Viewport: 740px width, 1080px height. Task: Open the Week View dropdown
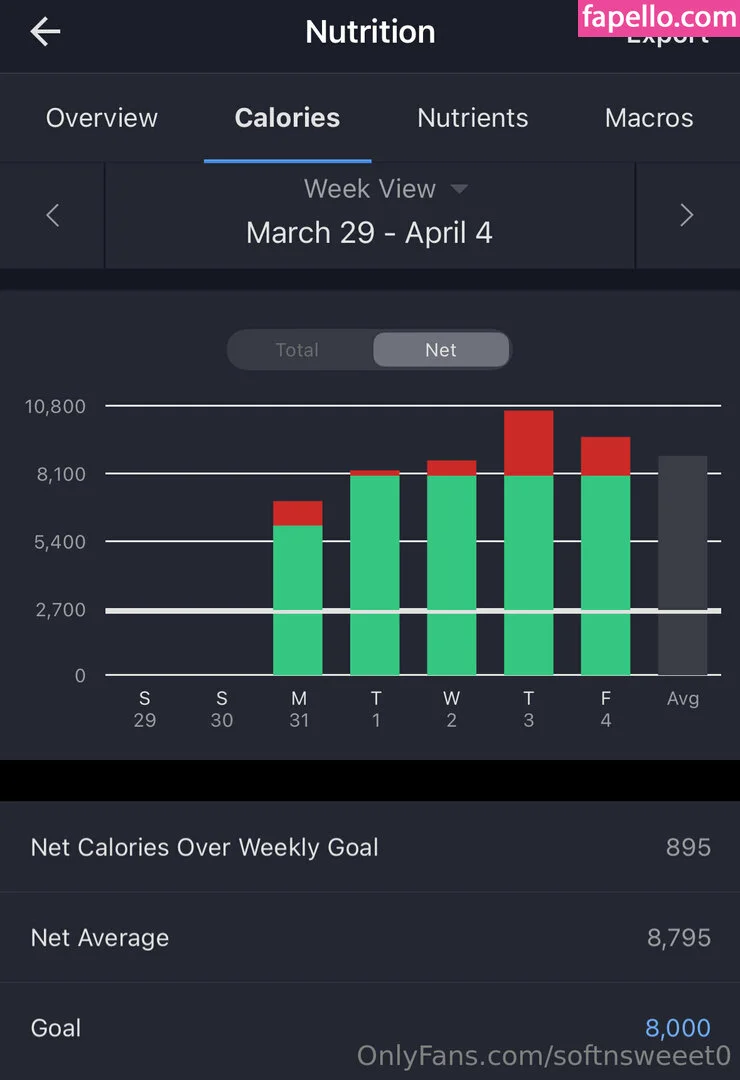point(385,189)
